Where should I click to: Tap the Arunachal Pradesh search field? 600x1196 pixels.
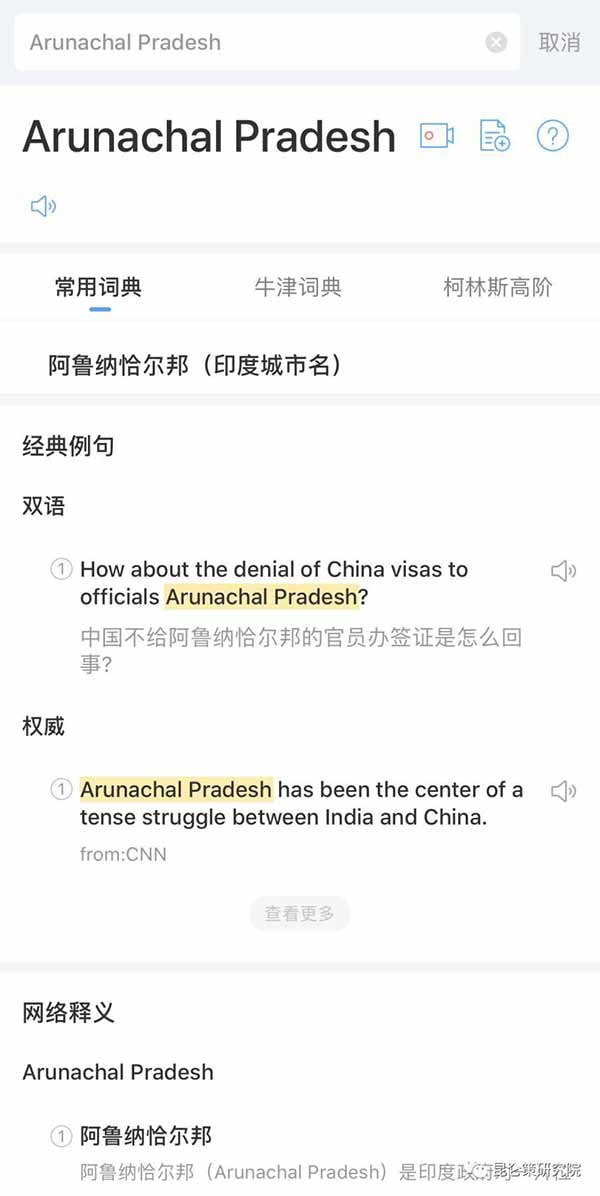(250, 42)
